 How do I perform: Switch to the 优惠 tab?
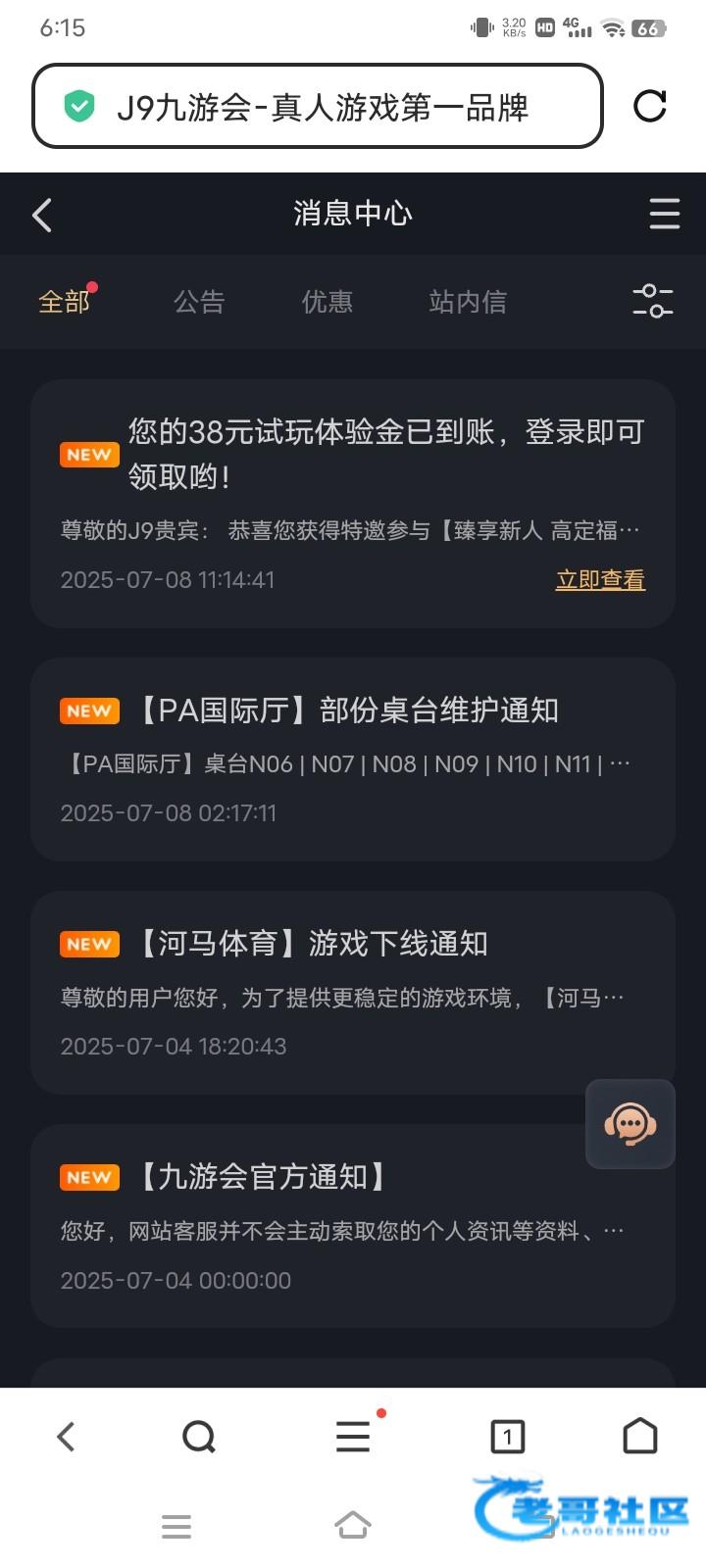coord(327,302)
